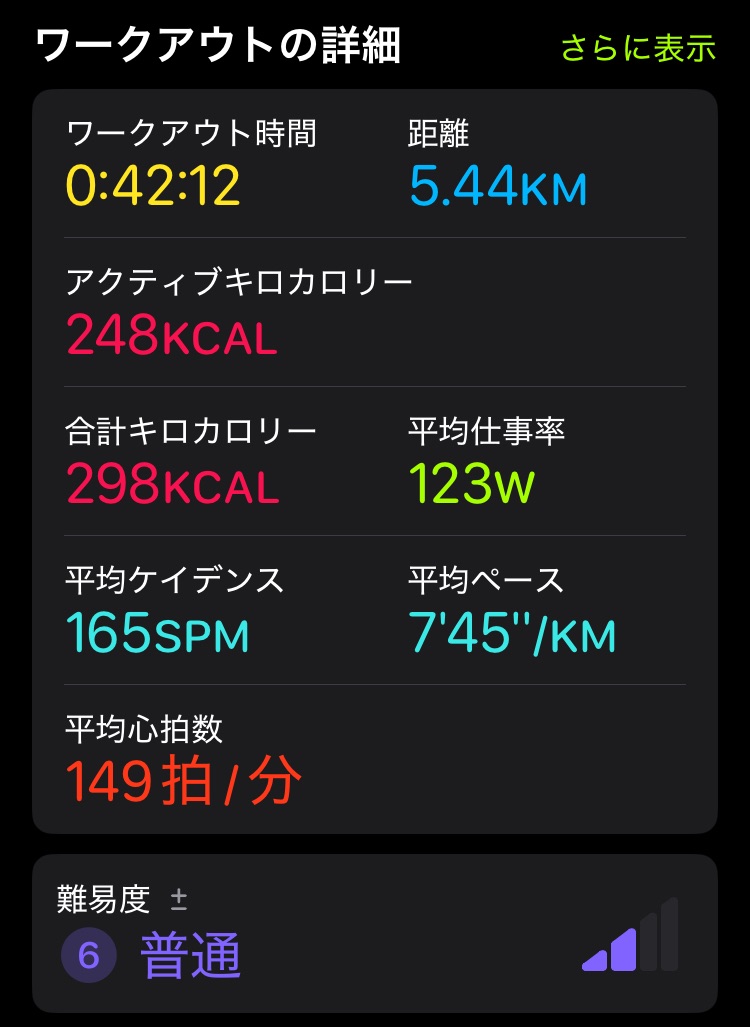This screenshot has width=750, height=1027.
Task: Tap the さらに表示 link for more details
Action: click(638, 48)
